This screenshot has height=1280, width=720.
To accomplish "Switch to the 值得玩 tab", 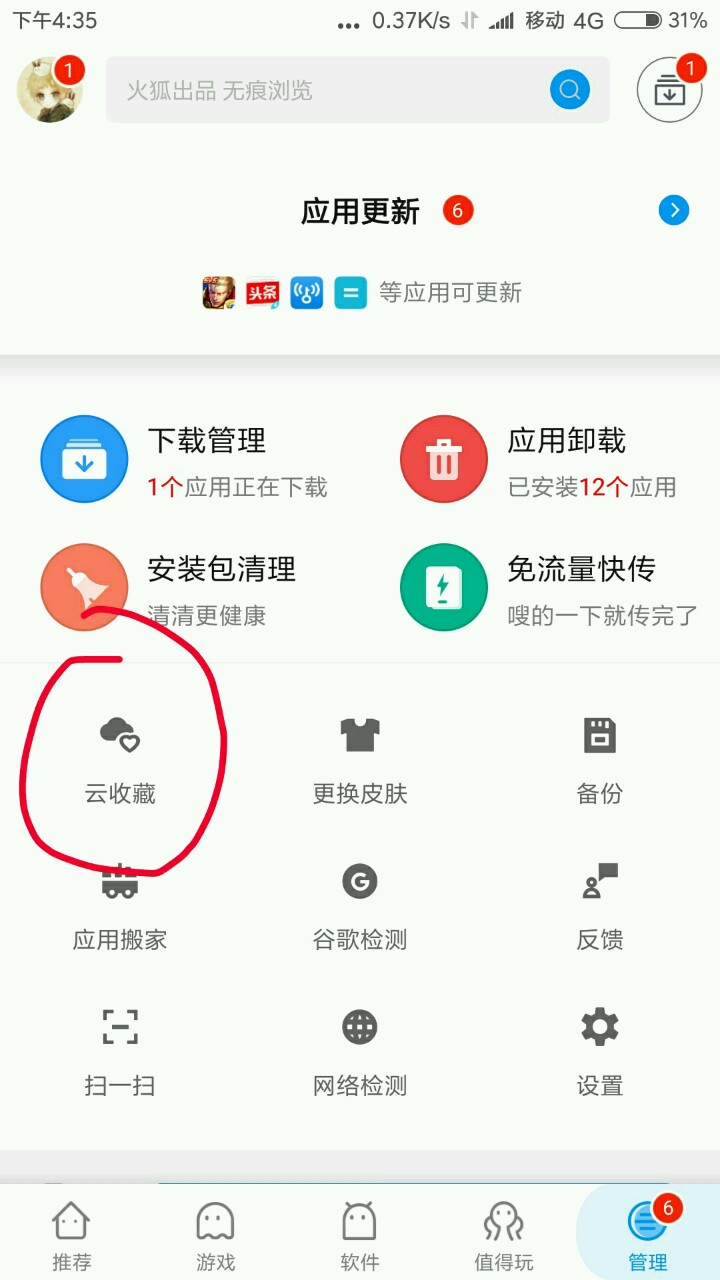I will pos(504,1236).
